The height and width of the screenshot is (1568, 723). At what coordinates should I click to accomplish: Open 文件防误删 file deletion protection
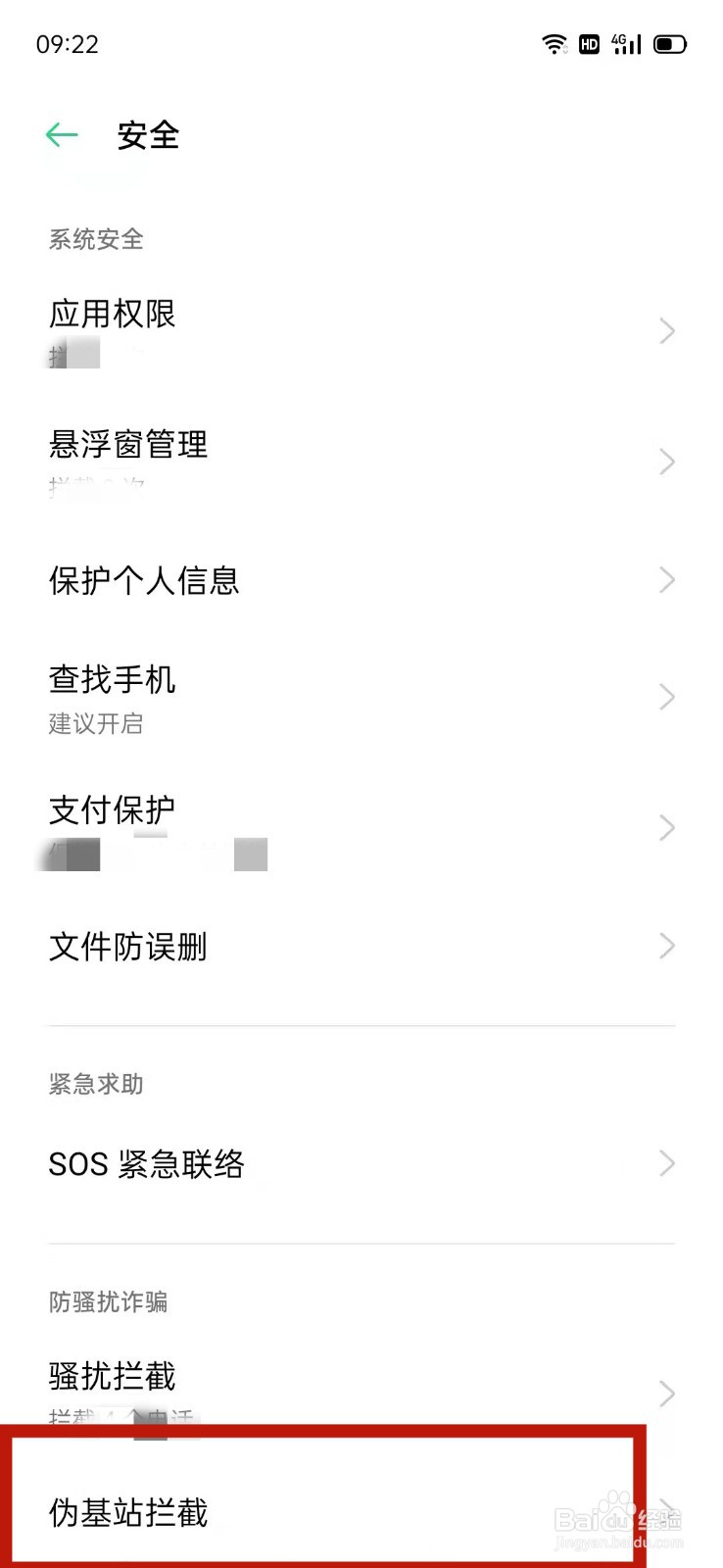(126, 947)
